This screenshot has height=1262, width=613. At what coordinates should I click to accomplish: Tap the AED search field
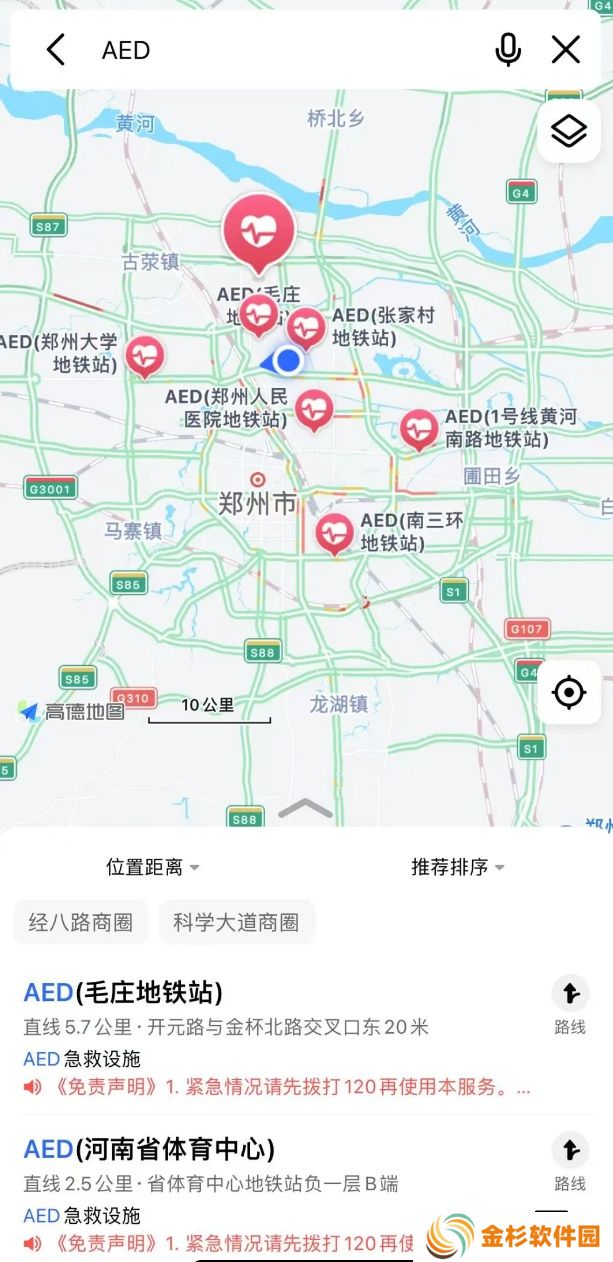pos(290,49)
